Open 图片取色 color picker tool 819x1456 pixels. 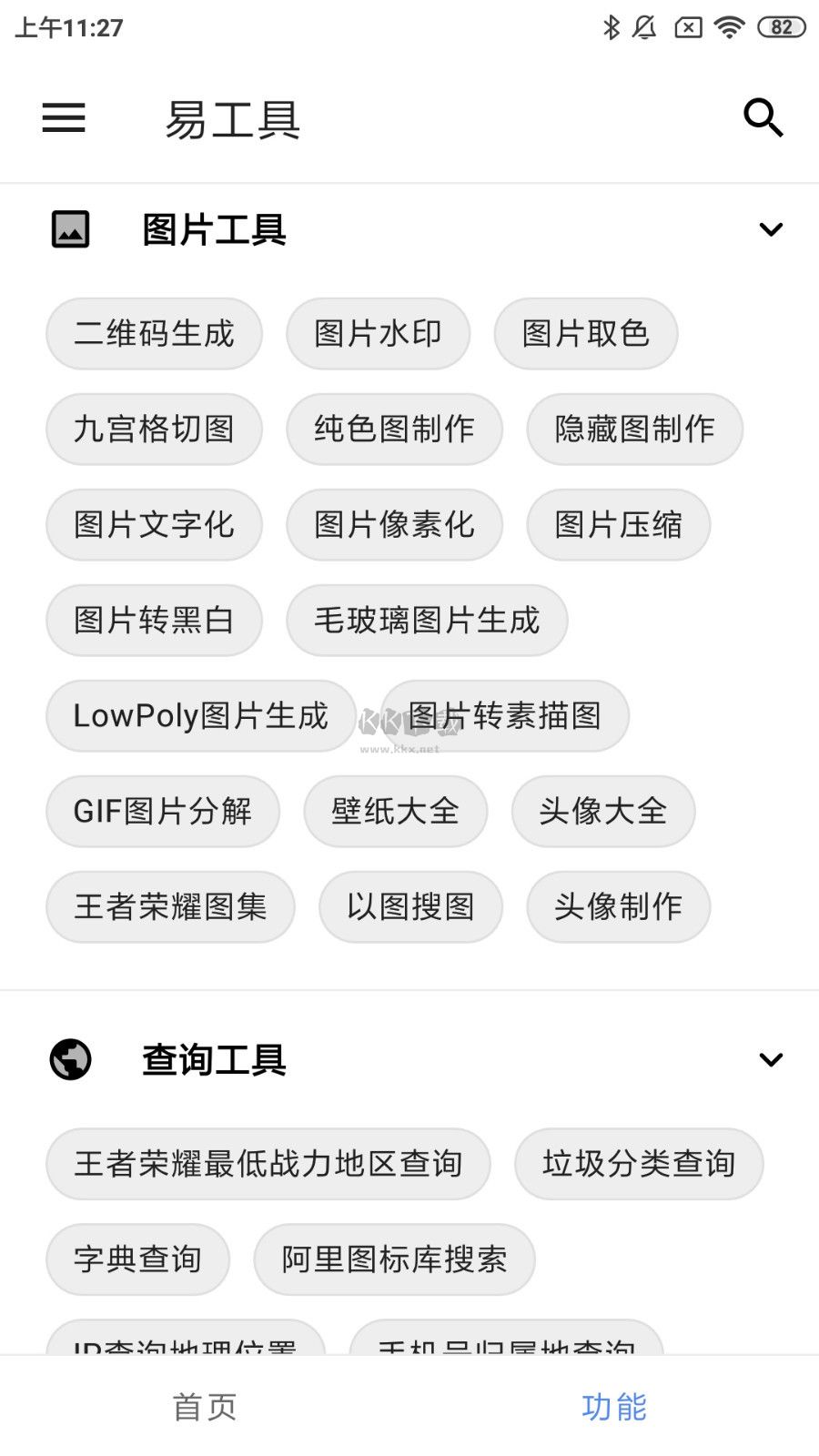click(587, 334)
